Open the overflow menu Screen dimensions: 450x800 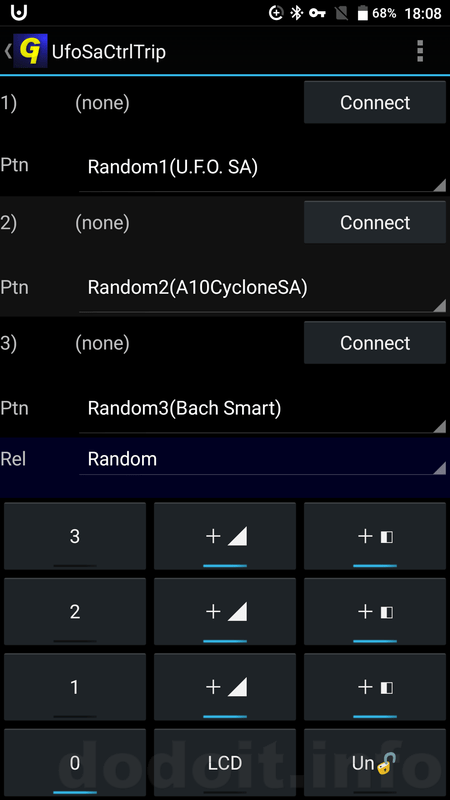[x=420, y=51]
